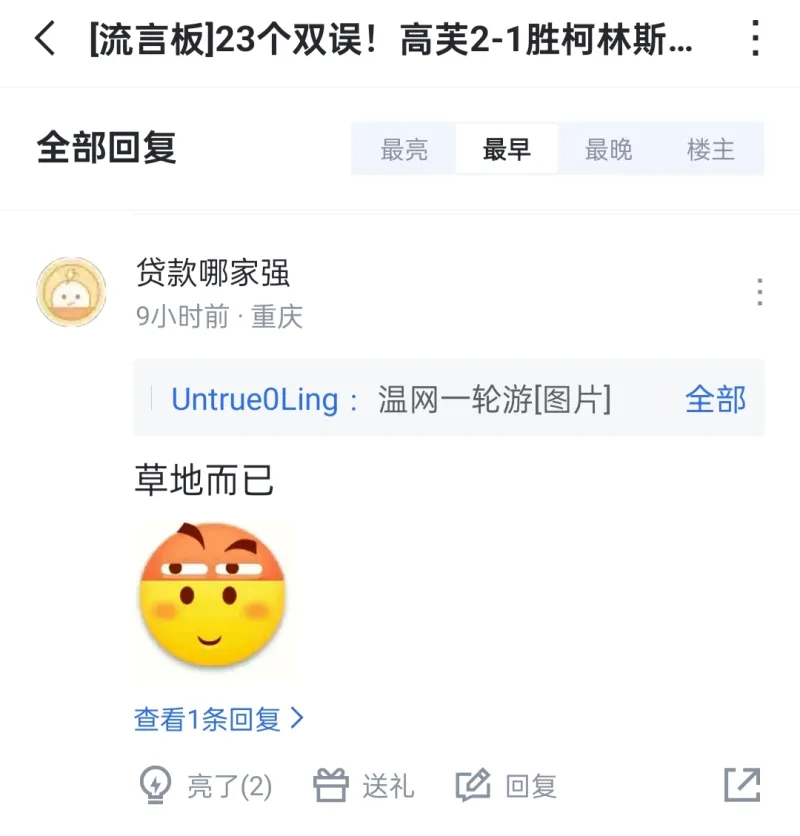Filter replies by 楼主
Image resolution: width=800 pixels, height=836 pixels.
(x=710, y=150)
